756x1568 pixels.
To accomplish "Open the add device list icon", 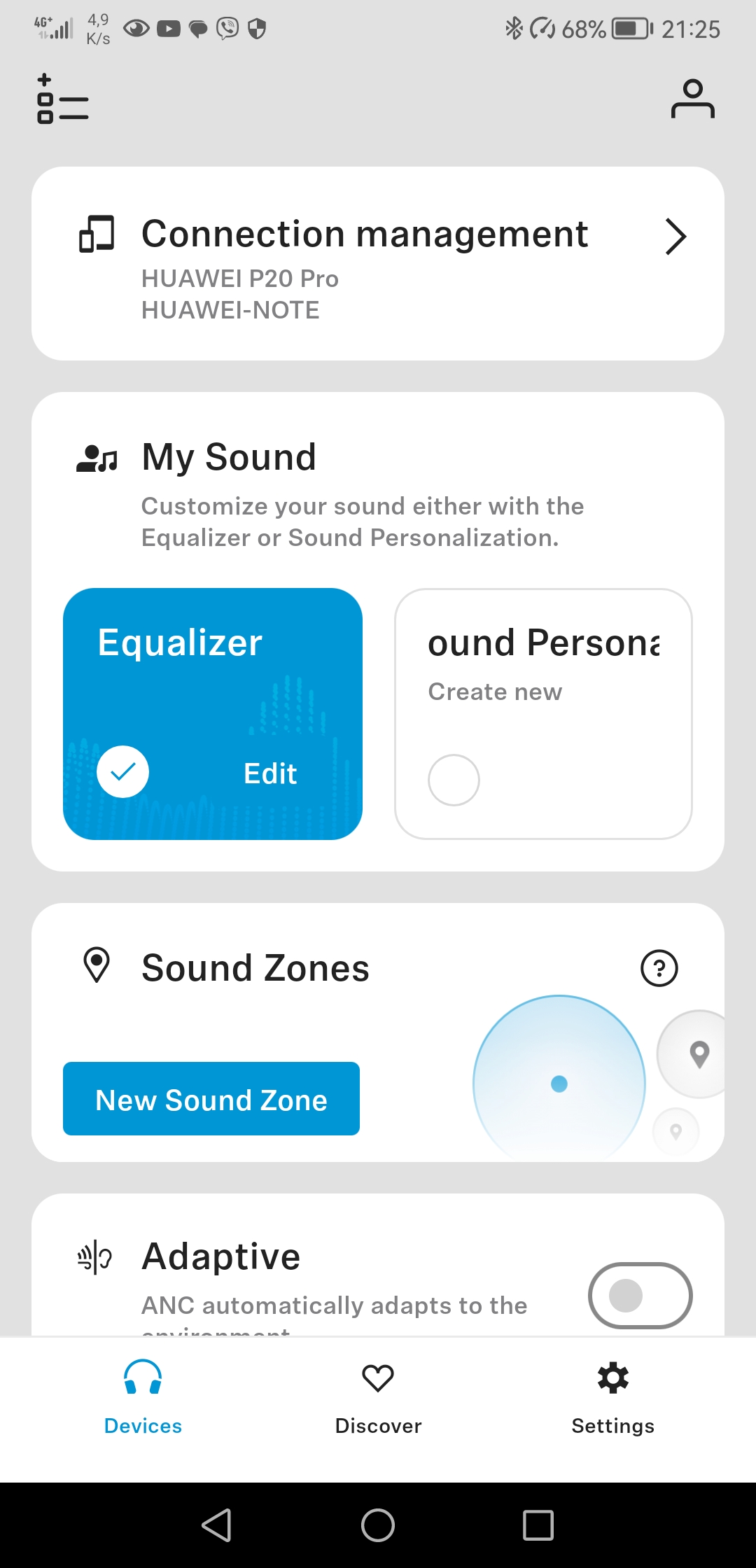I will point(62,99).
